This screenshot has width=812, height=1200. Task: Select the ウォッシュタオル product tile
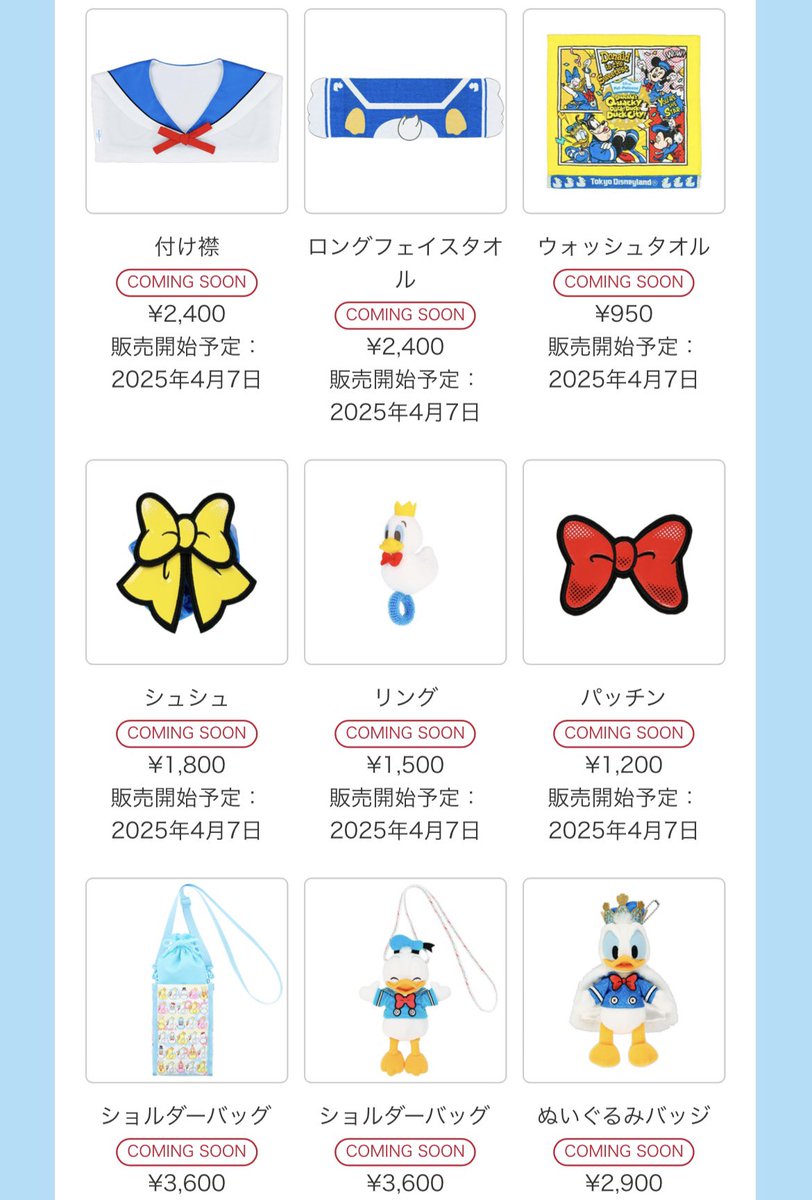[x=624, y=111]
